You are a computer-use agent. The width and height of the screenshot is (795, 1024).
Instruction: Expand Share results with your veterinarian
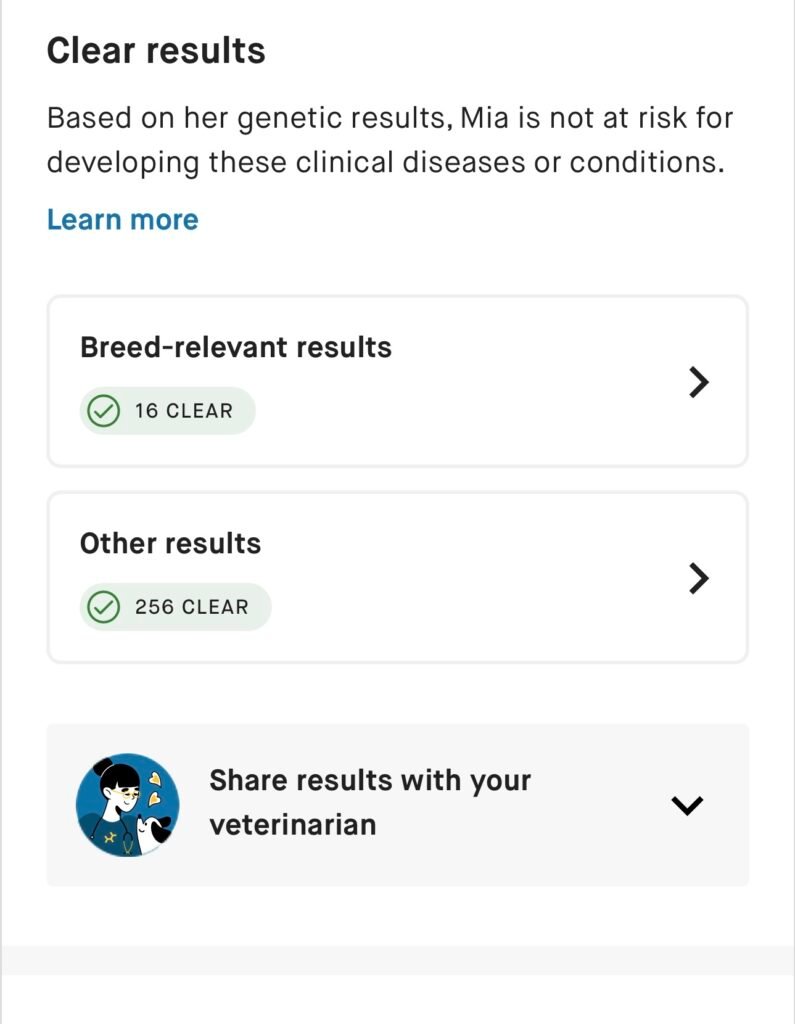coord(397,804)
